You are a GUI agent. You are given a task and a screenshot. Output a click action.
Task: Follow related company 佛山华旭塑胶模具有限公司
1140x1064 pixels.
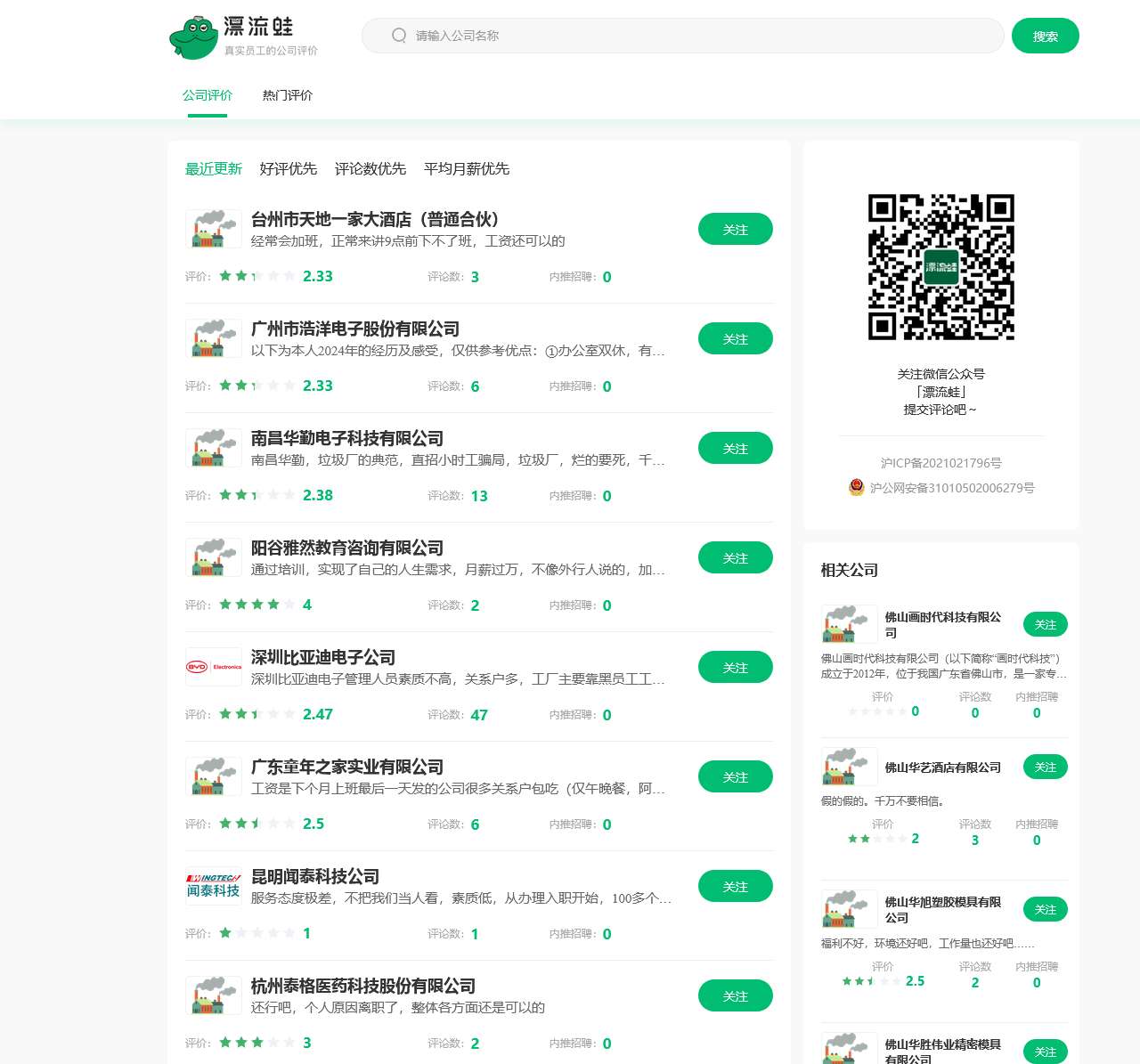pyautogui.click(x=1045, y=909)
